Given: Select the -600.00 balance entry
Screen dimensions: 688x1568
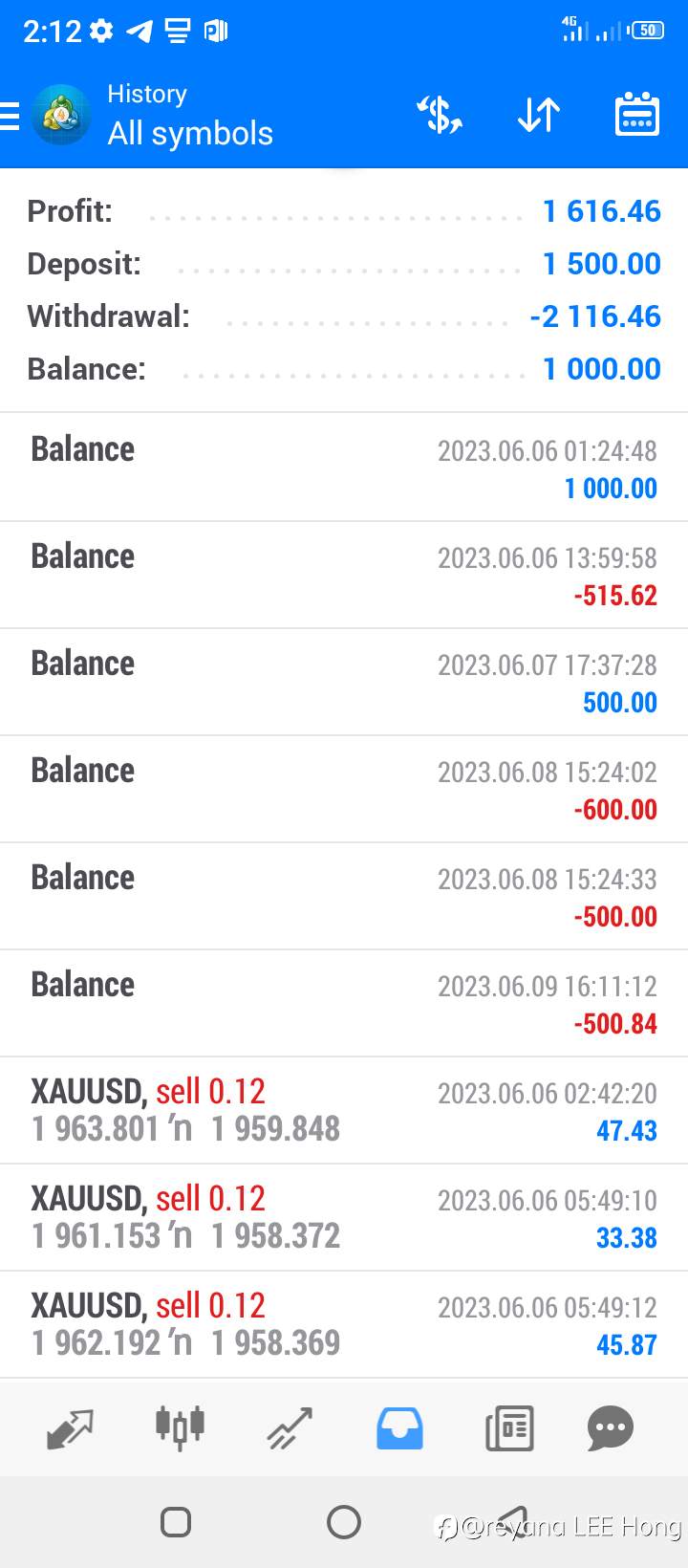Looking at the screenshot, I should click(x=344, y=790).
